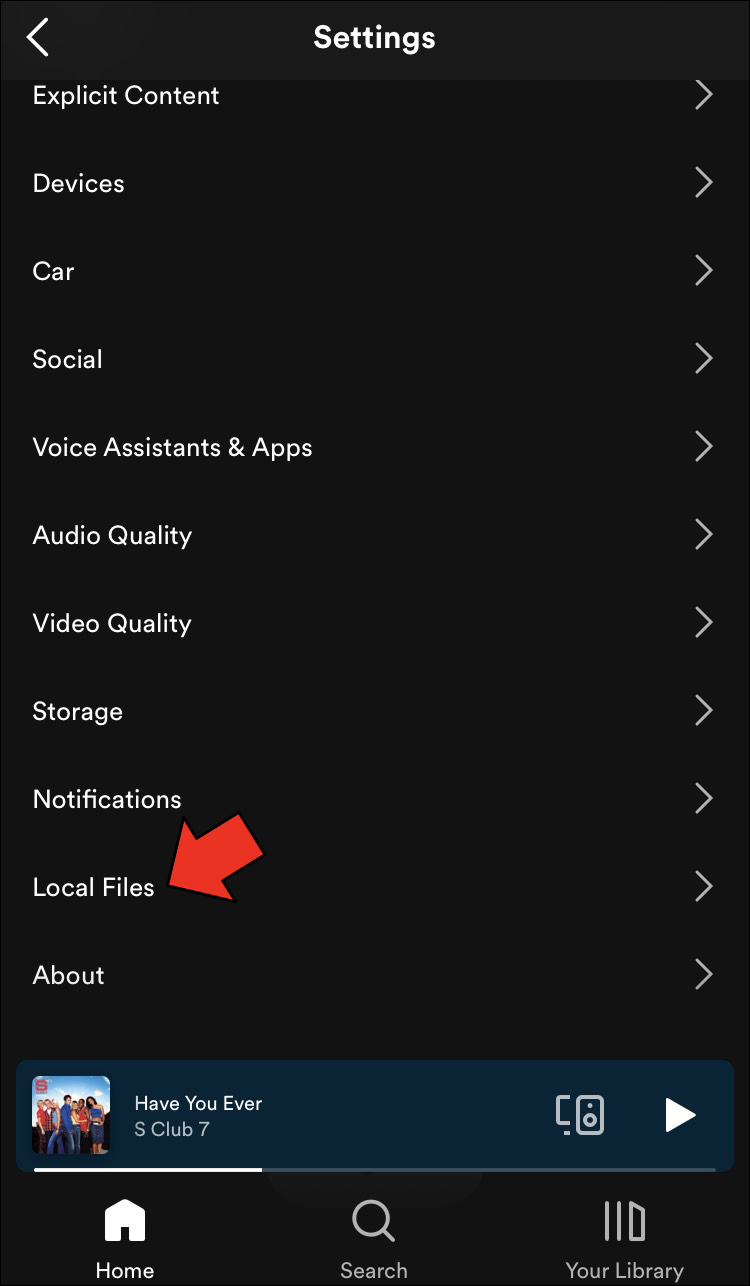
Task: Go back from Settings
Action: point(38,38)
